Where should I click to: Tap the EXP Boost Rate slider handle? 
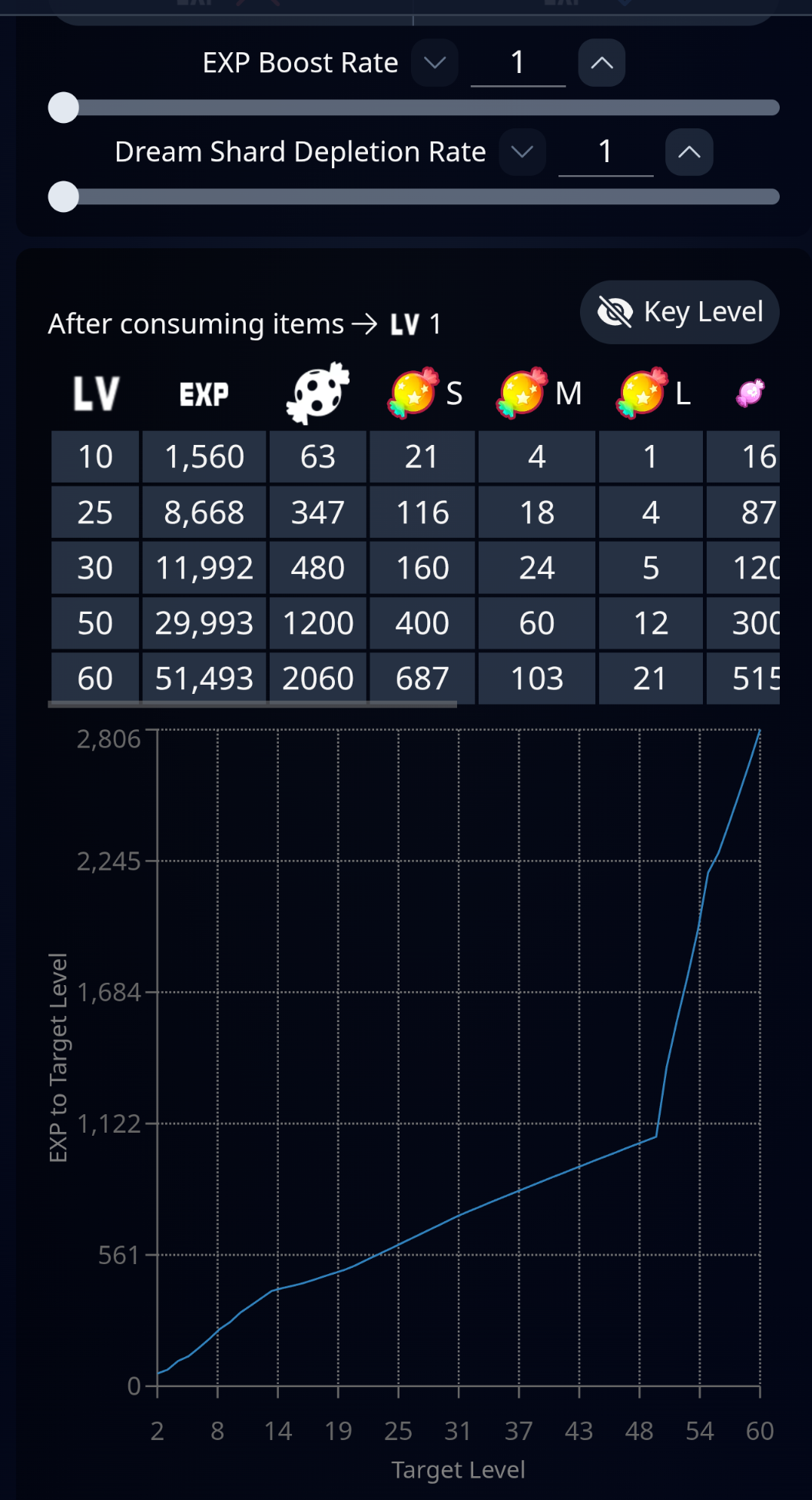point(64,108)
